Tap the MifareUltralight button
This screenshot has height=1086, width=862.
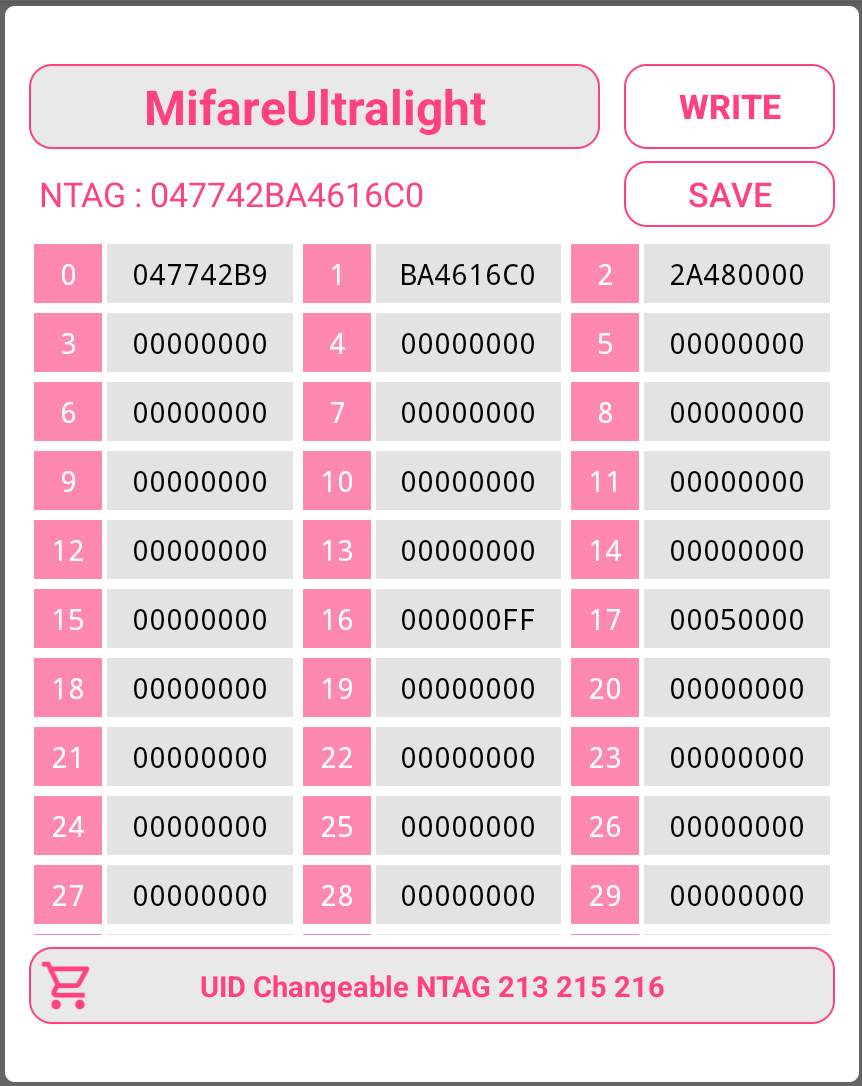point(314,107)
